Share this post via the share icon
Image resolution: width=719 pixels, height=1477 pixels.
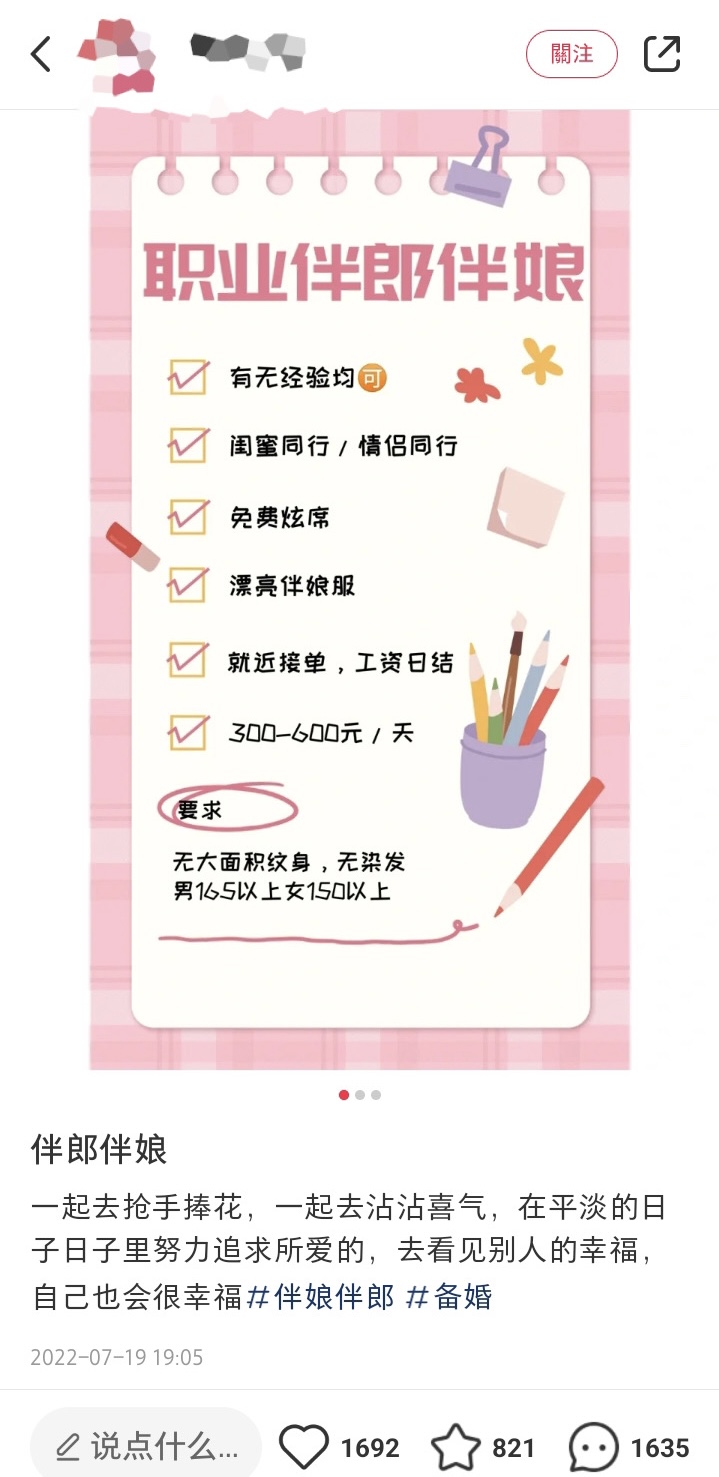click(x=662, y=54)
